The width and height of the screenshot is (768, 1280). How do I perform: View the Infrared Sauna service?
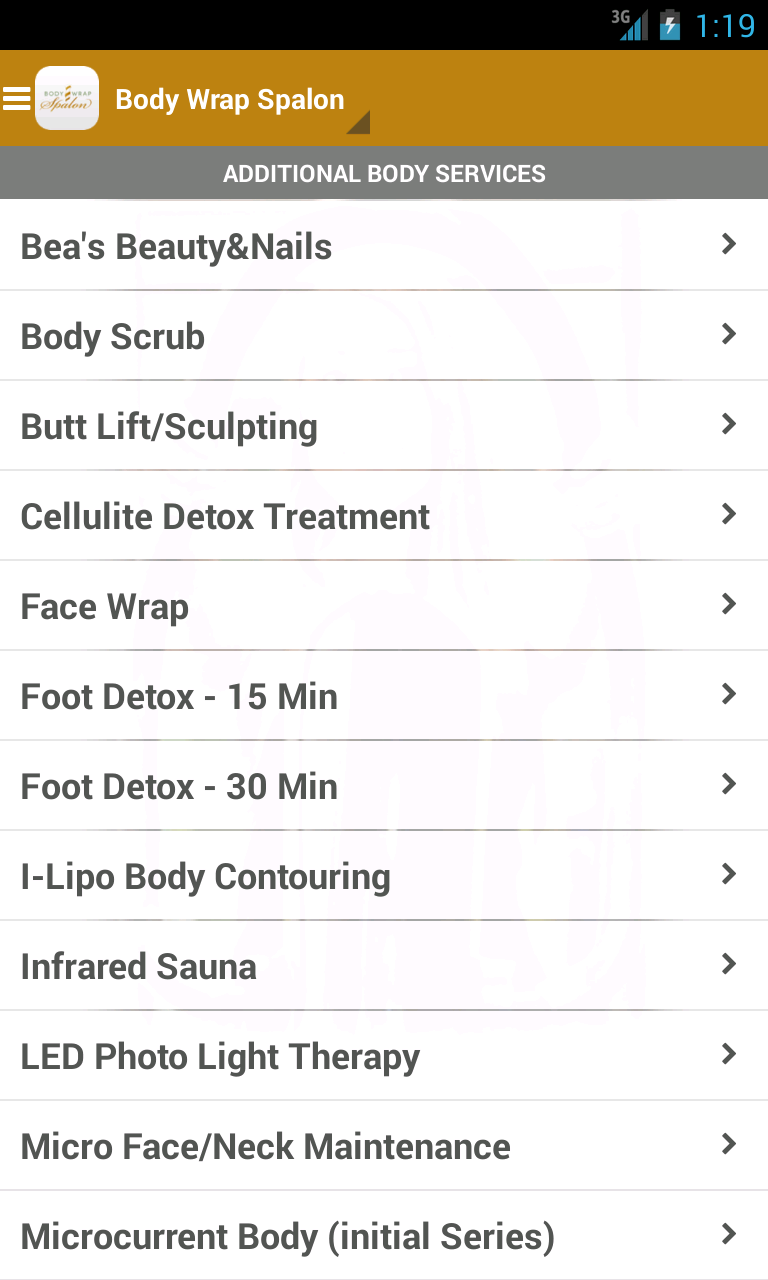click(x=384, y=966)
